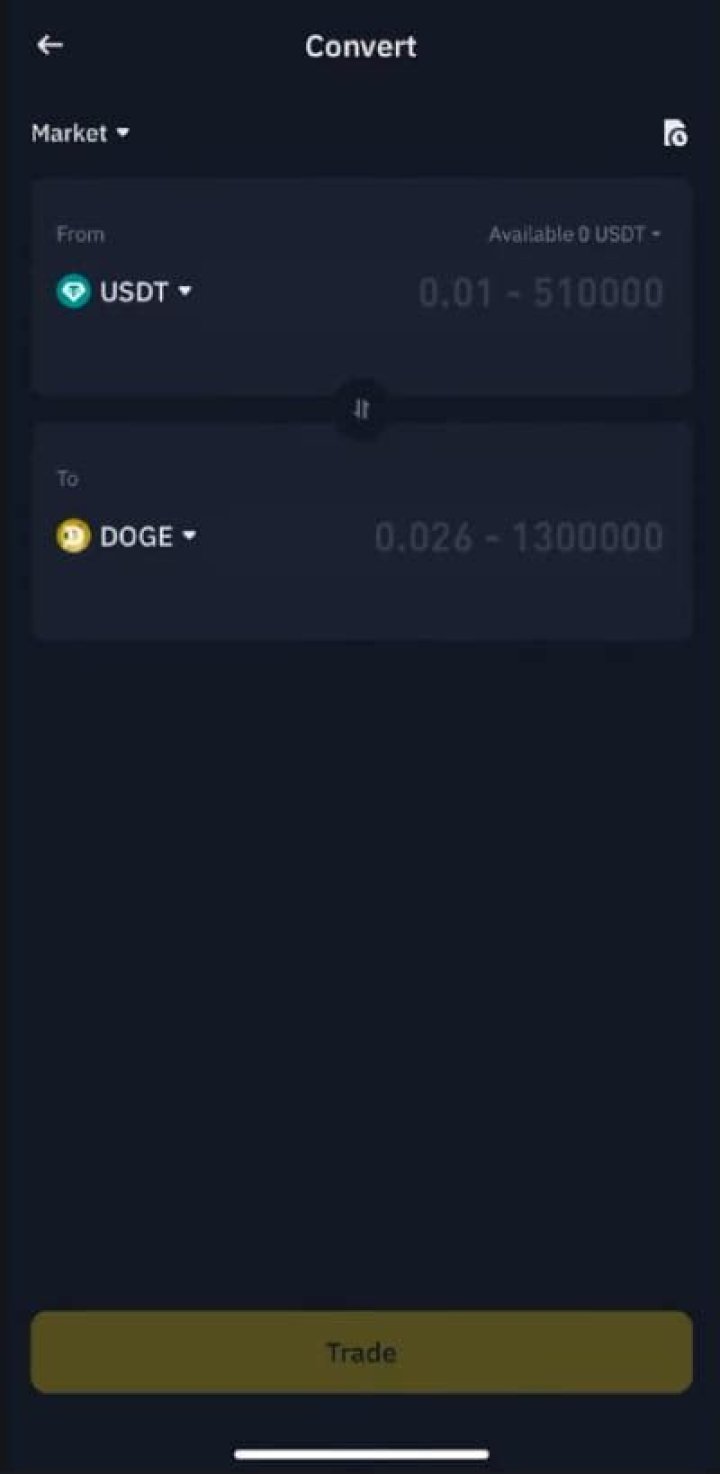The height and width of the screenshot is (1474, 720).
Task: Change the To coin DOGE
Action: pos(127,537)
